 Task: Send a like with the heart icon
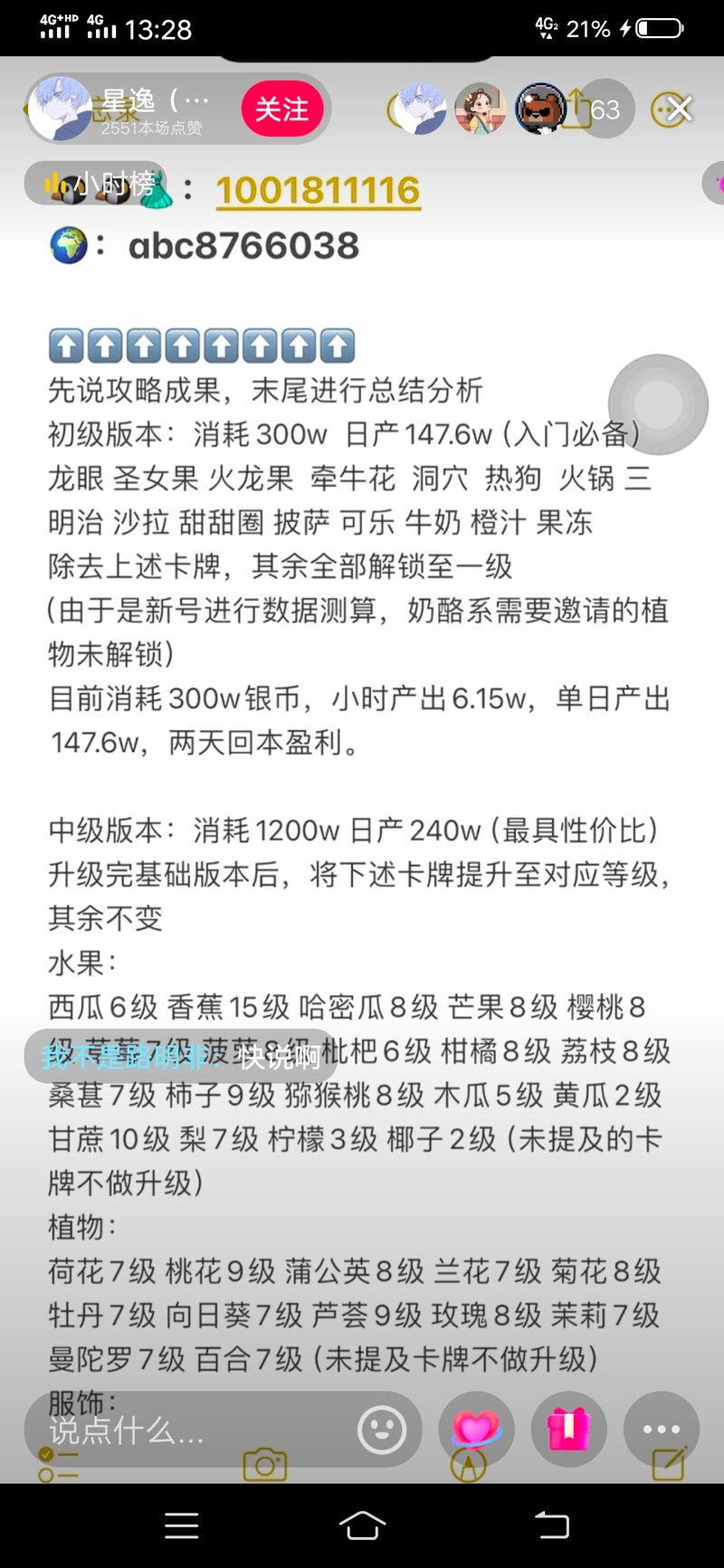click(x=476, y=1430)
